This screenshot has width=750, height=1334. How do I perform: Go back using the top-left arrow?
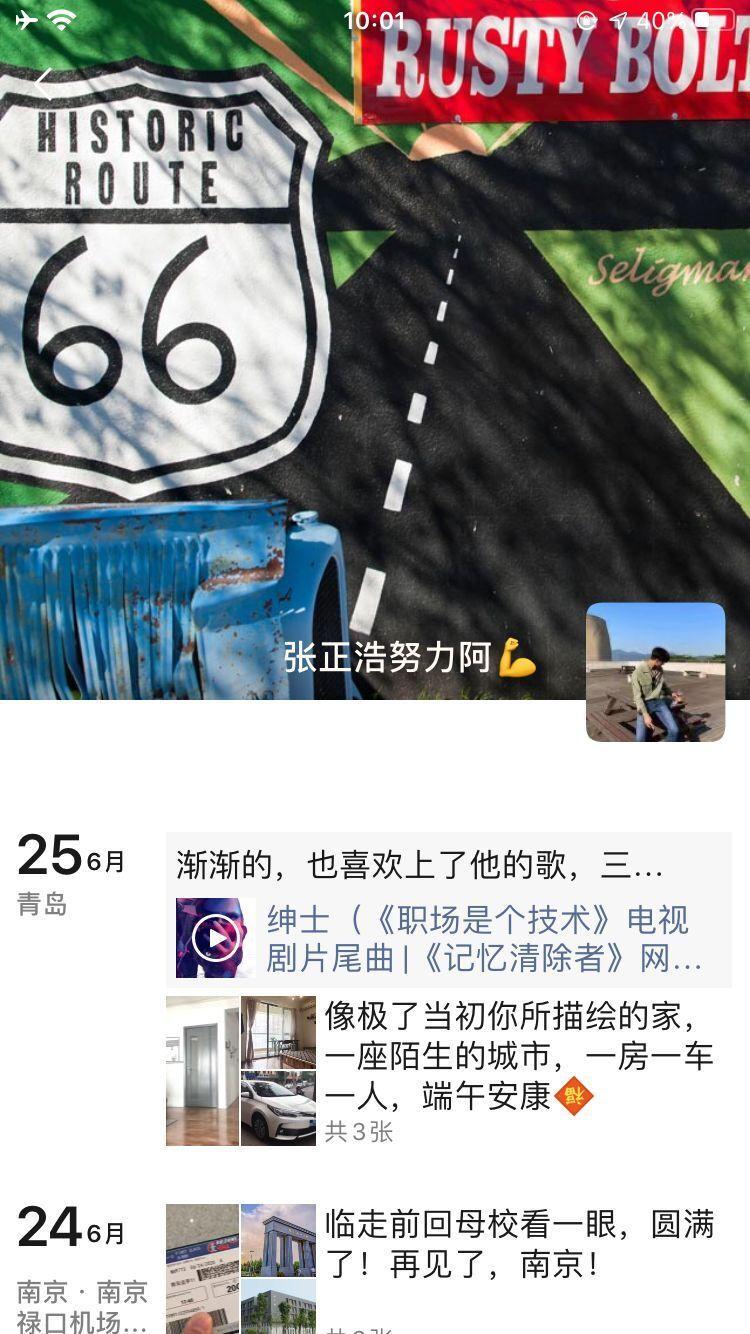tap(42, 84)
